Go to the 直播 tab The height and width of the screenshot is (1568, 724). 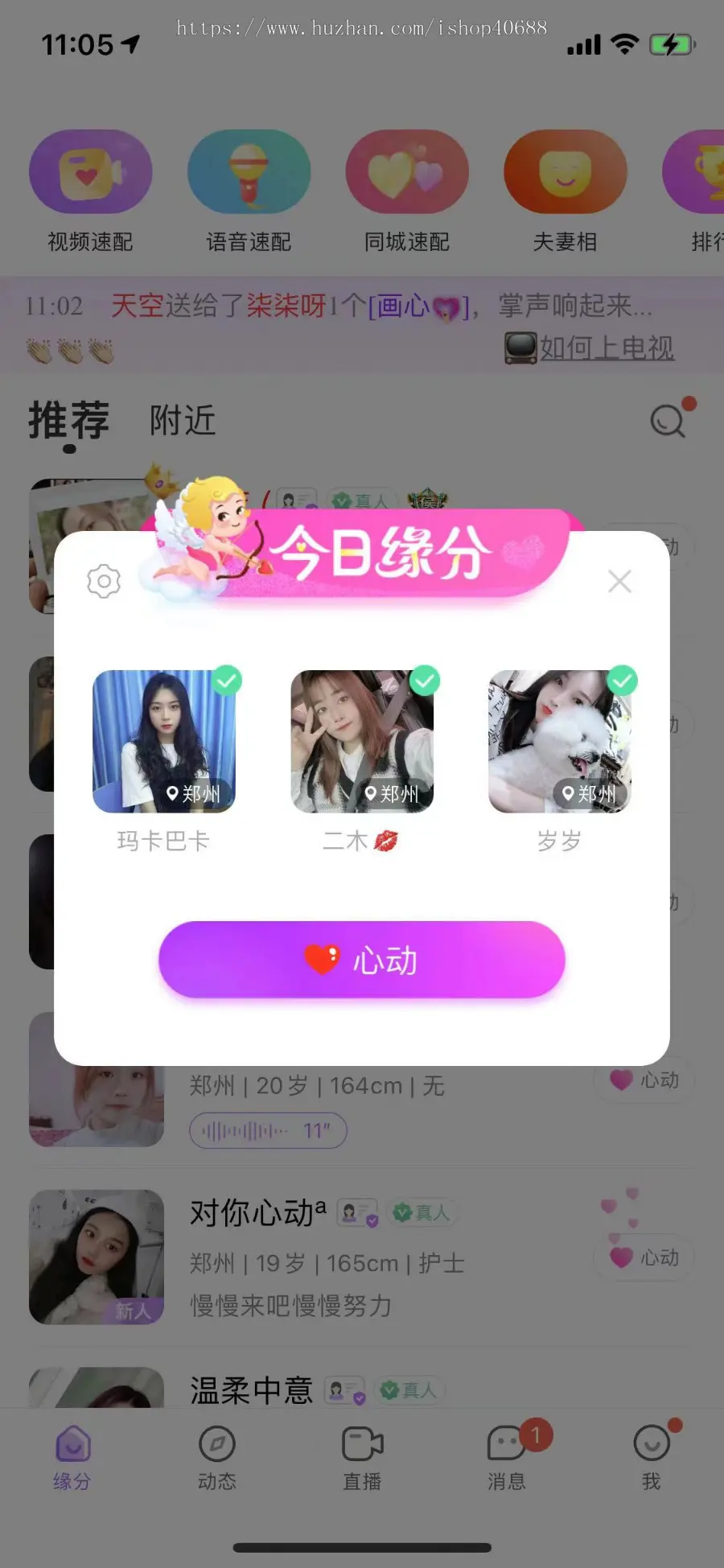pyautogui.click(x=362, y=1457)
